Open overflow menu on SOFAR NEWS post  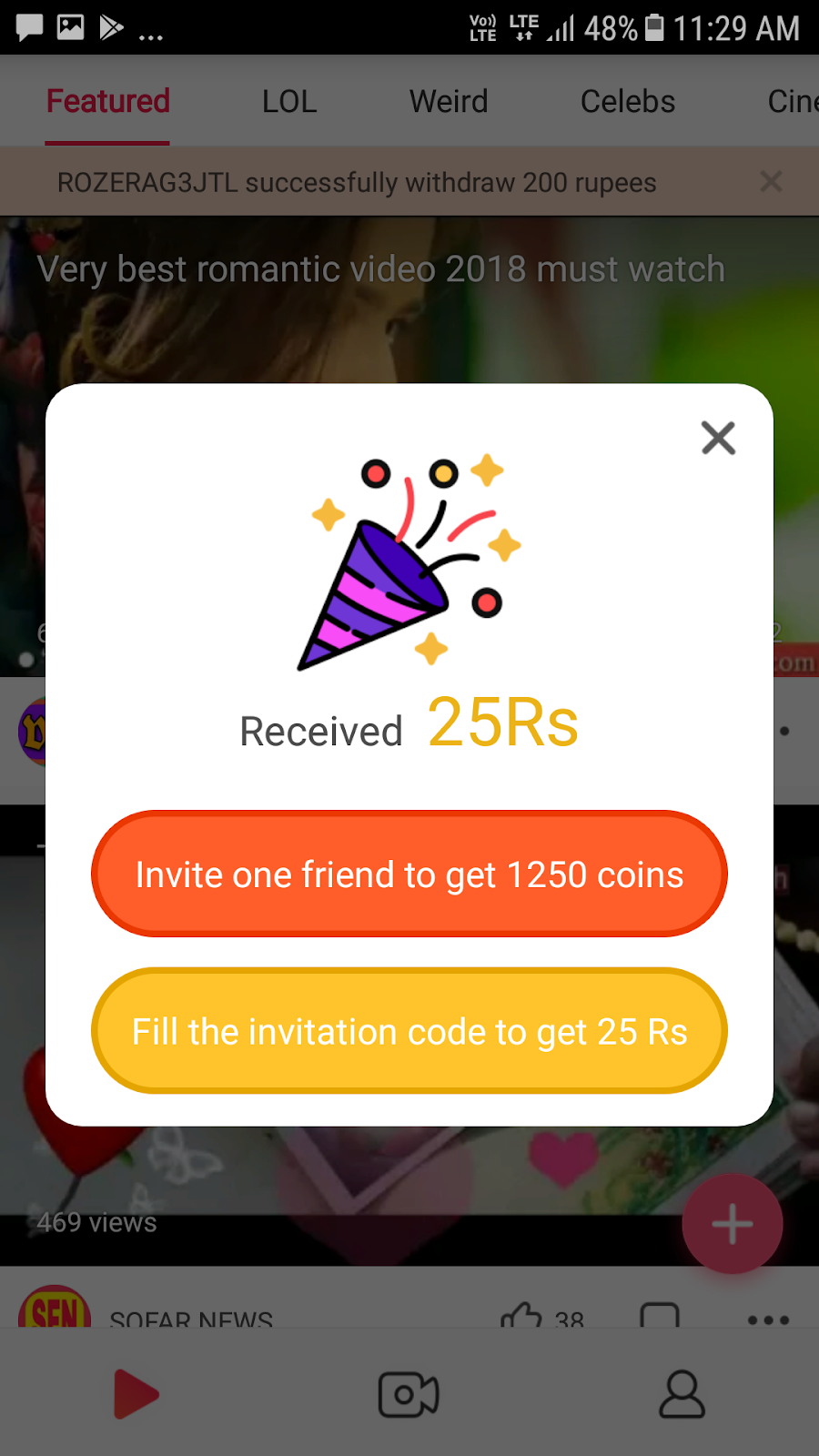point(768,1319)
